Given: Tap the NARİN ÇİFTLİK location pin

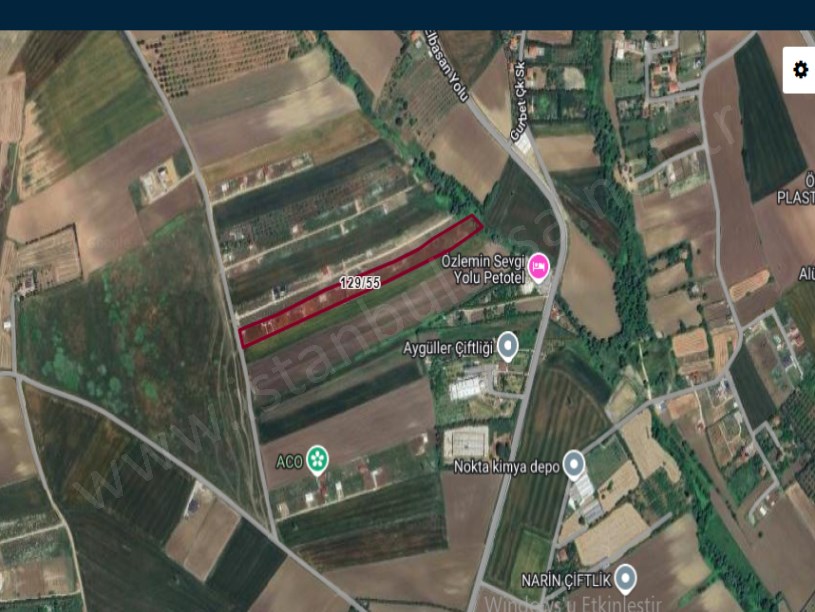Looking at the screenshot, I should click(x=626, y=578).
